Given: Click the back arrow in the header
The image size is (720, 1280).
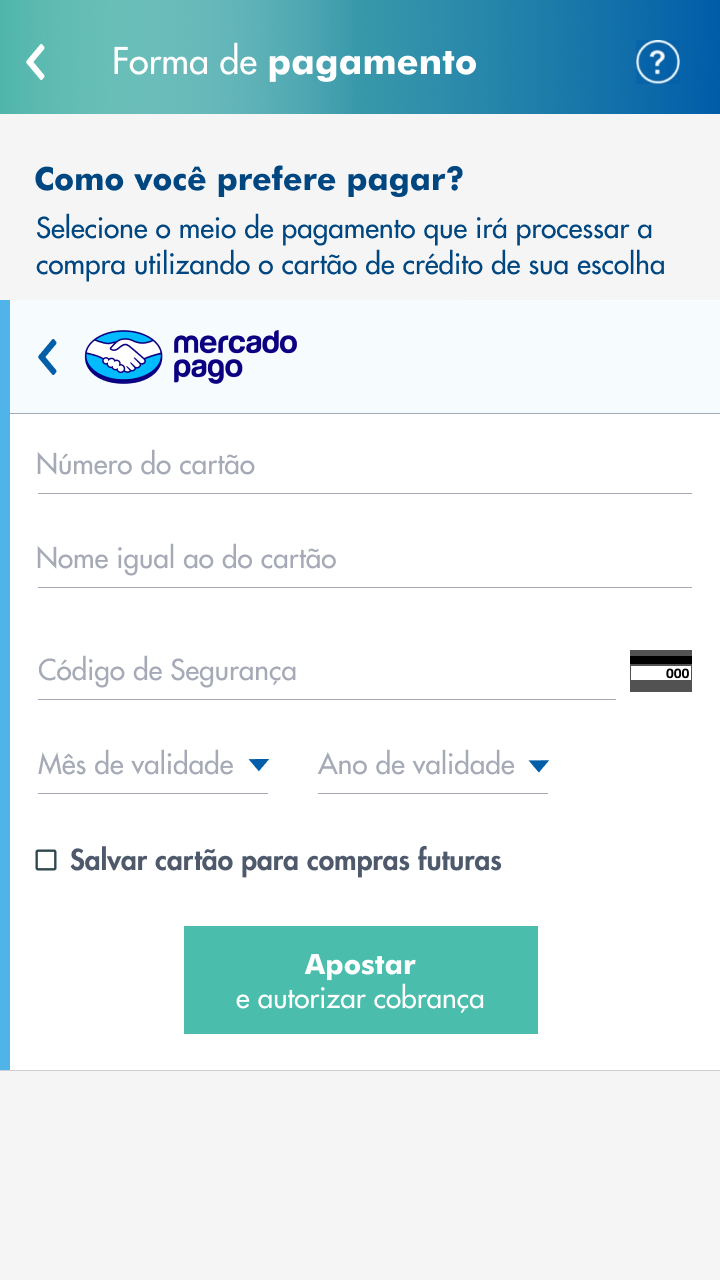Looking at the screenshot, I should (35, 60).
